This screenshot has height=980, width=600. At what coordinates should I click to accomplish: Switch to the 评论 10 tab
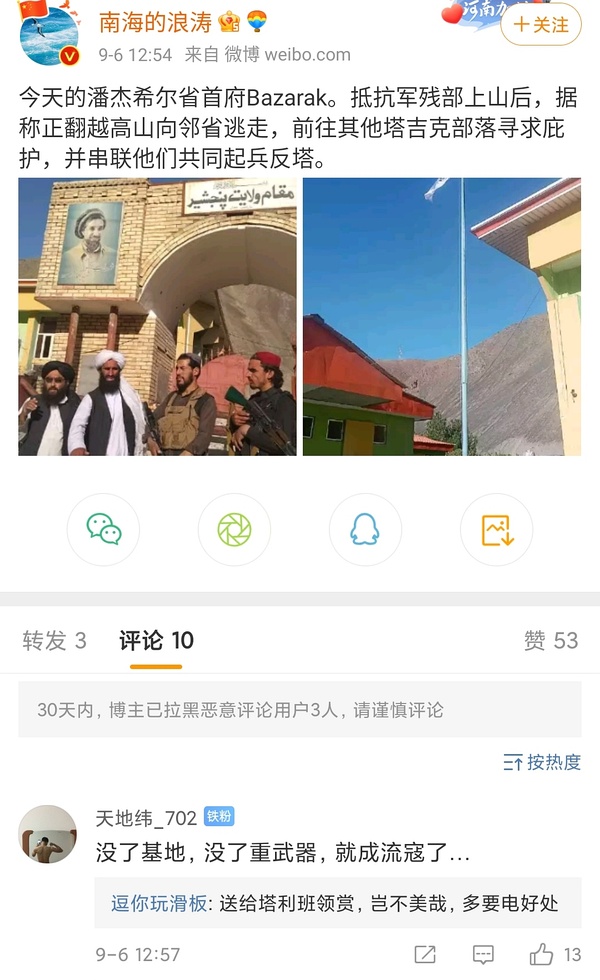[156, 641]
